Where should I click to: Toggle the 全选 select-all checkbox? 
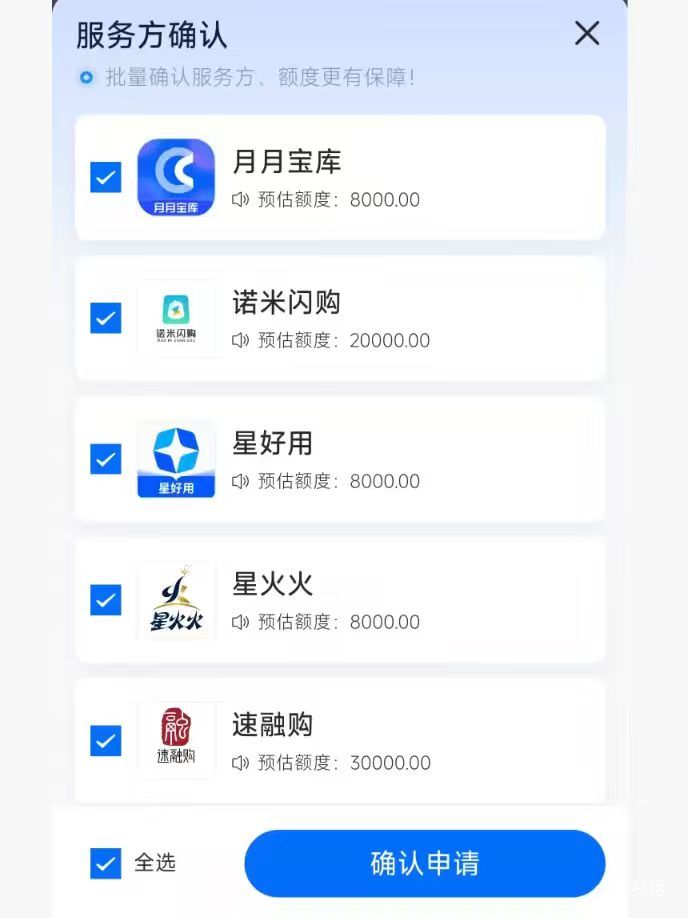pyautogui.click(x=106, y=863)
